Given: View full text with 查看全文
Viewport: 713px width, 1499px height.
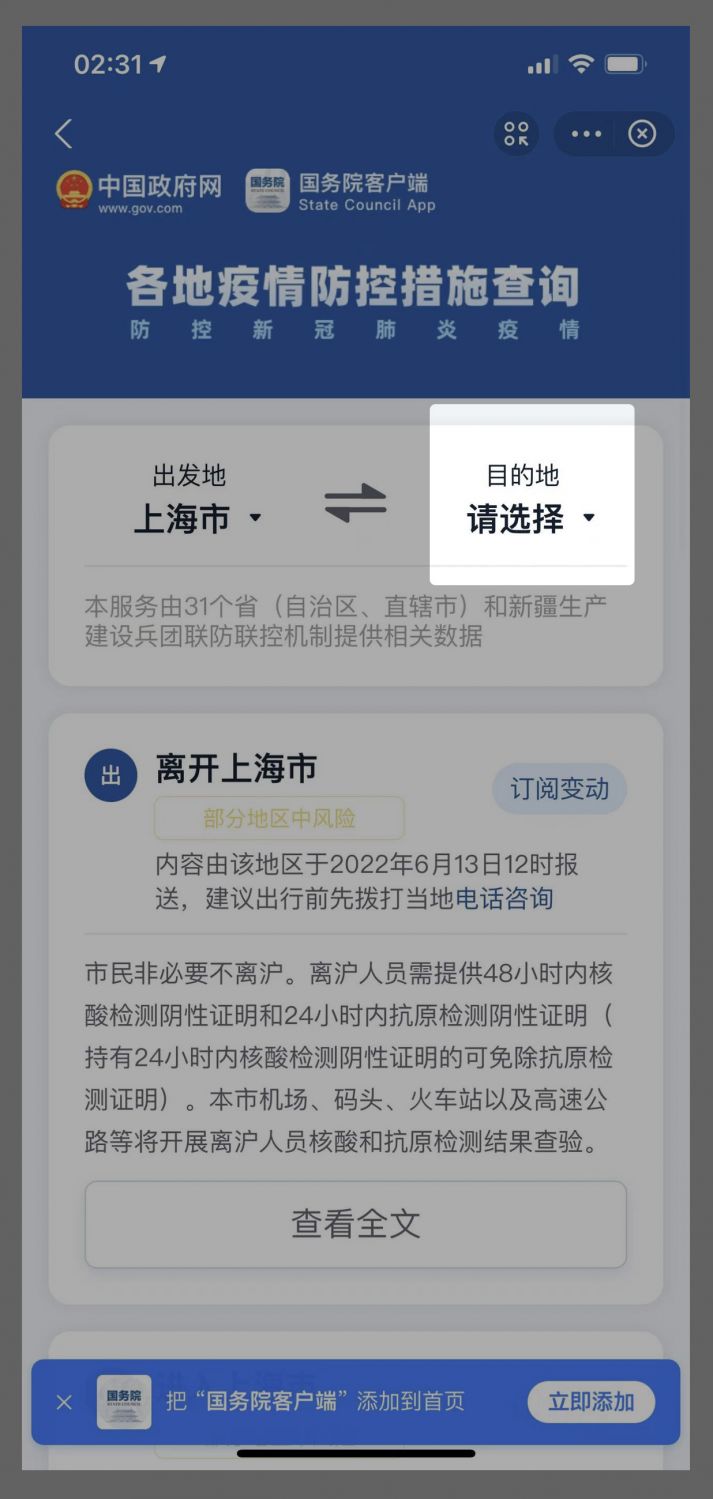Looking at the screenshot, I should pyautogui.click(x=355, y=1224).
